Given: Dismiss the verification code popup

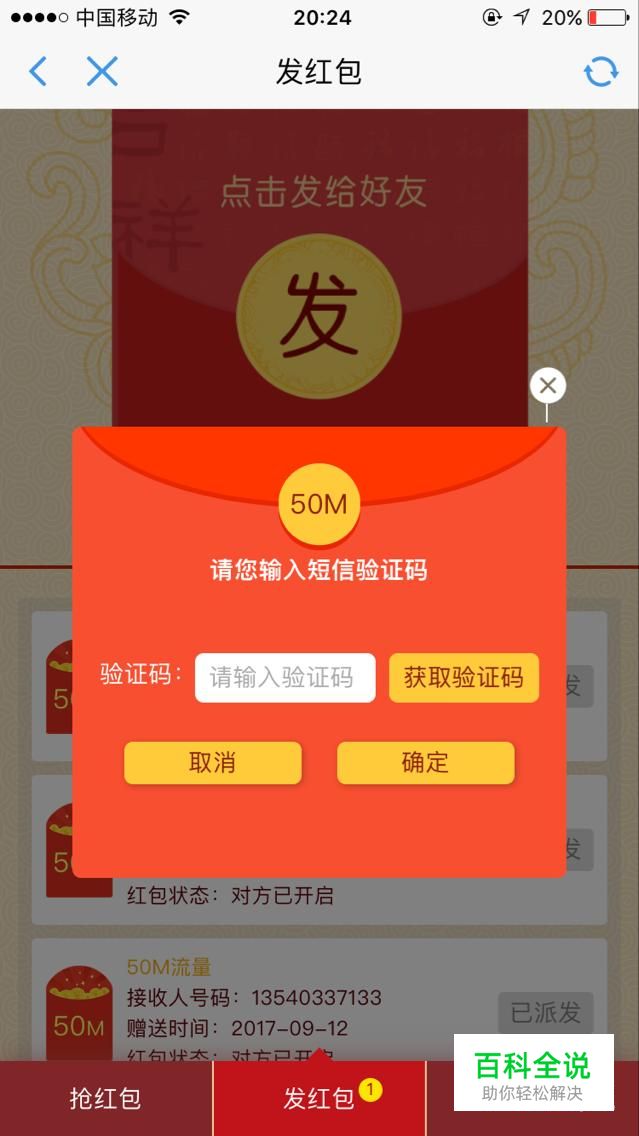Looking at the screenshot, I should (x=548, y=386).
